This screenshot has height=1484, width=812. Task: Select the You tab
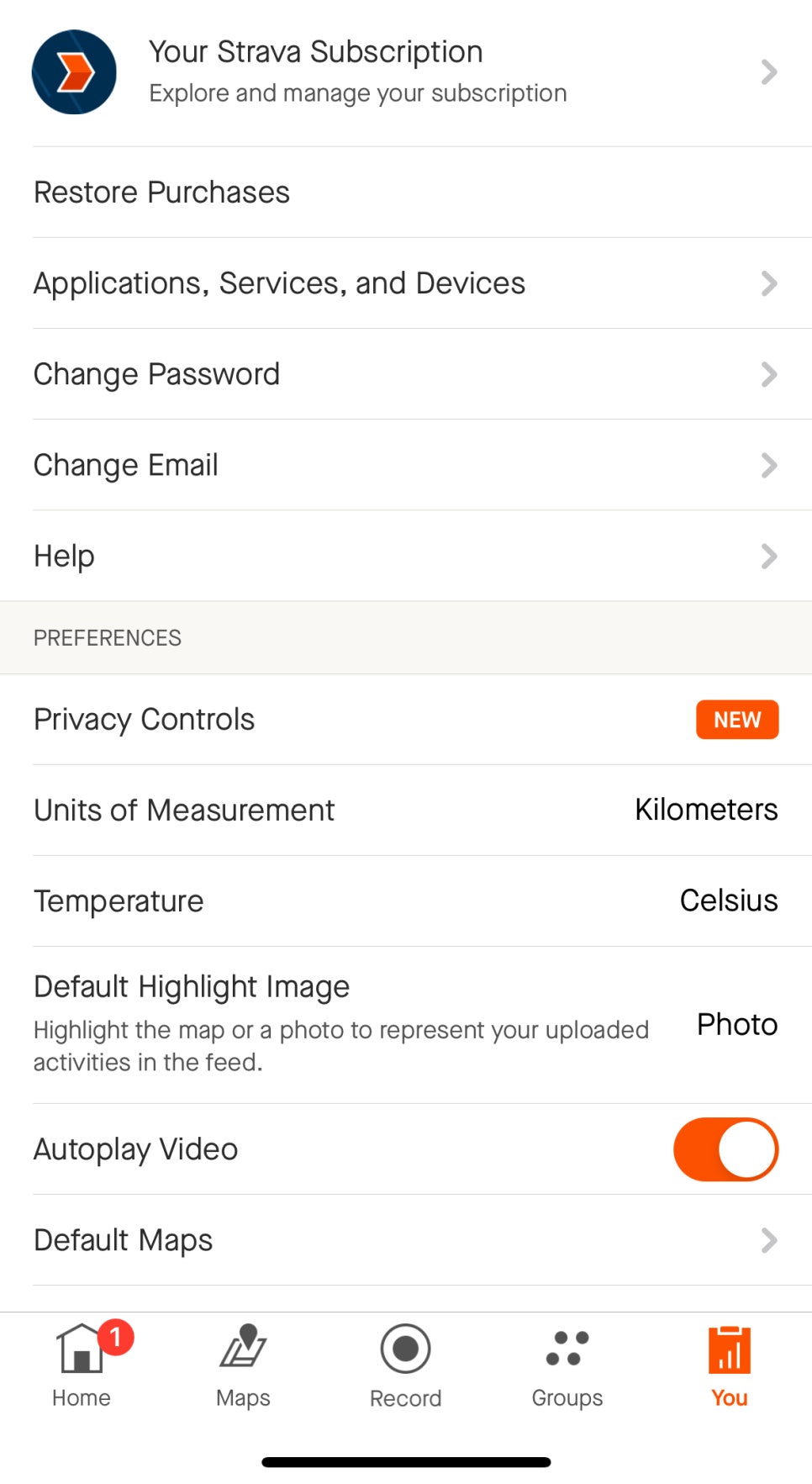[730, 1365]
